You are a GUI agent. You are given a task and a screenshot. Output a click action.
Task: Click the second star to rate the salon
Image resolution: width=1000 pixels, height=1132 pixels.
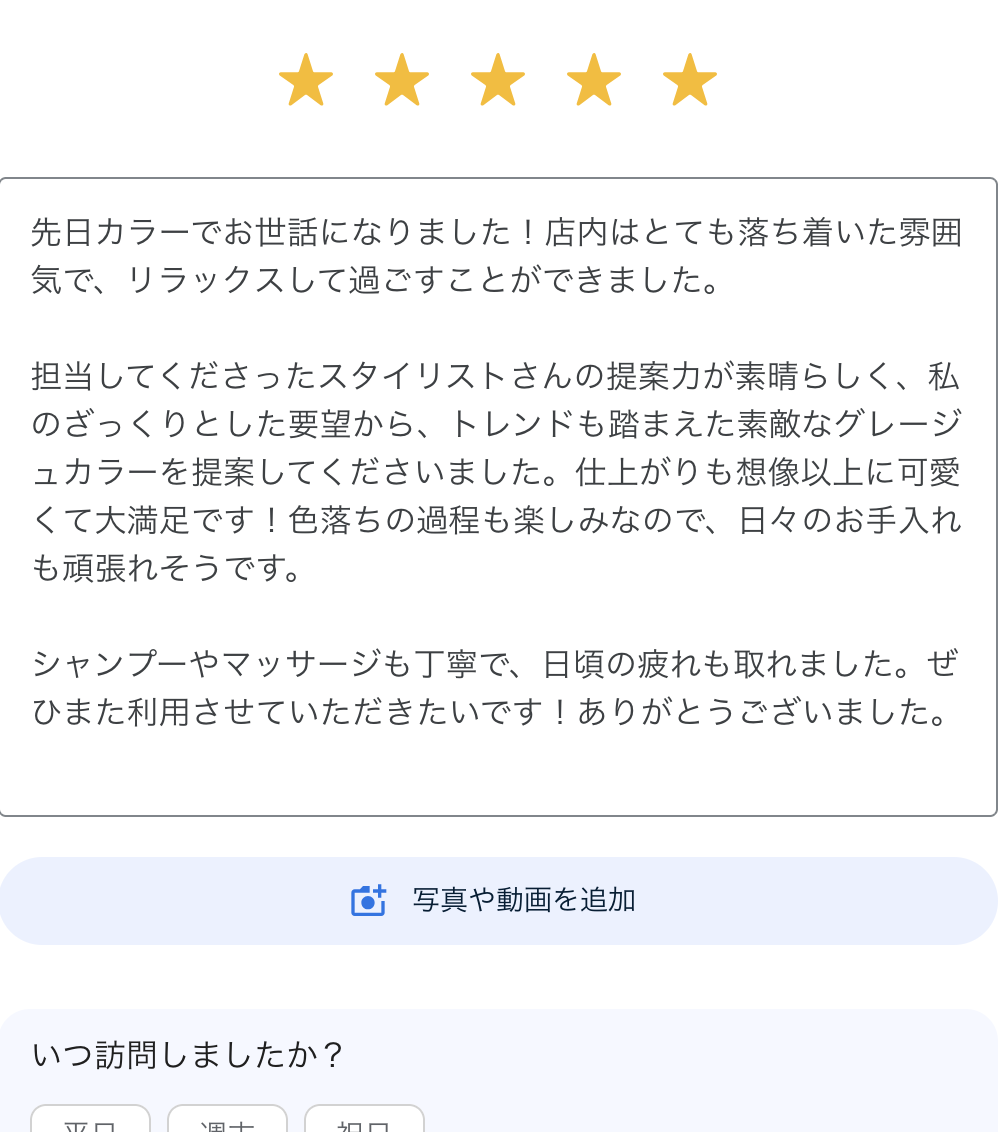pyautogui.click(x=401, y=78)
